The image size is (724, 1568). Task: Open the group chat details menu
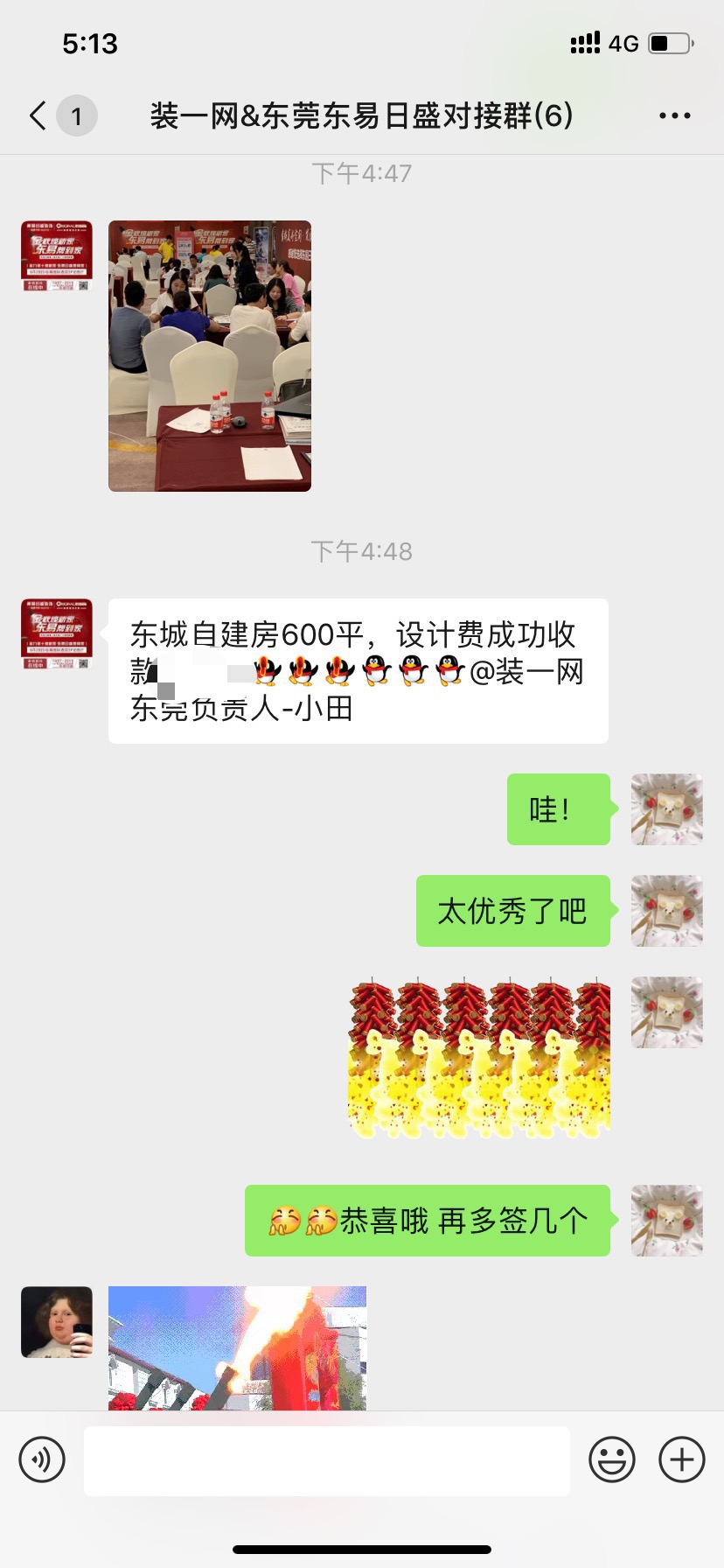point(674,115)
